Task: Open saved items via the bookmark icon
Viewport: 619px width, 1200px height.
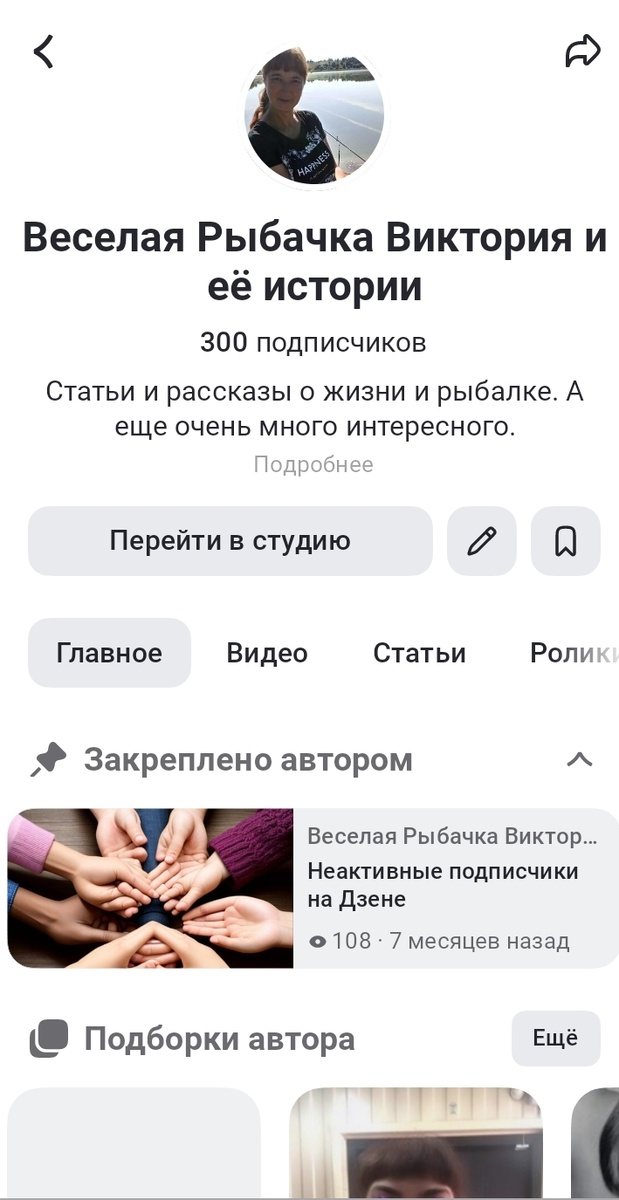Action: click(x=565, y=541)
